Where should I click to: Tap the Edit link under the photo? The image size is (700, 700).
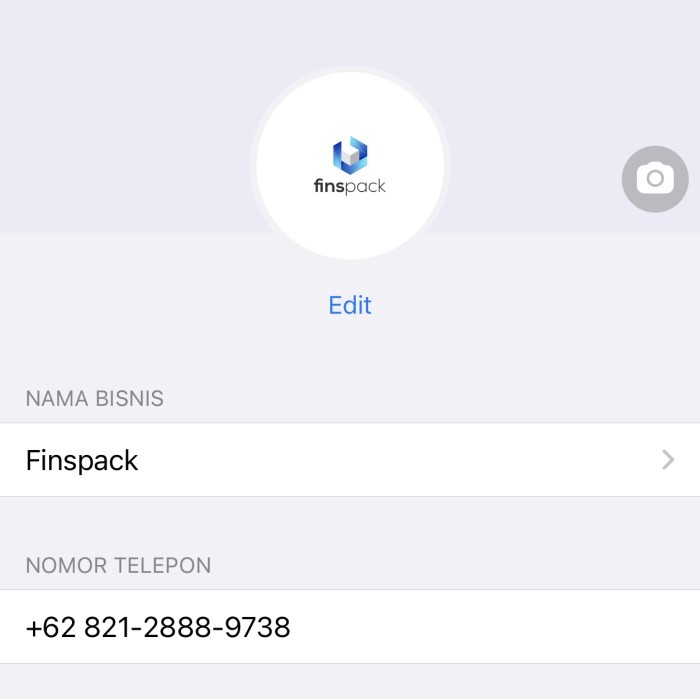coord(350,305)
